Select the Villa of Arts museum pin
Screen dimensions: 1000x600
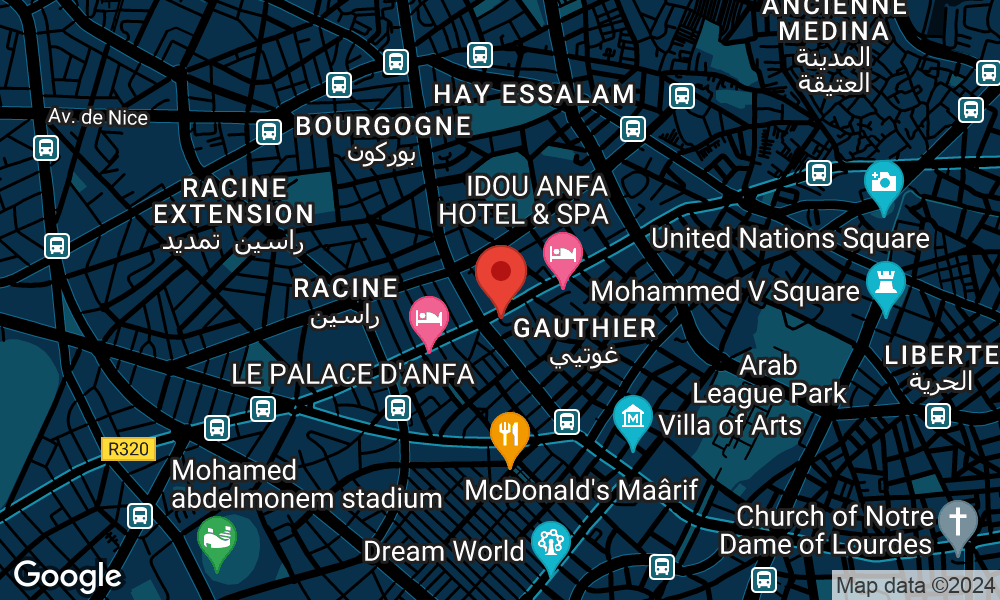coord(633,416)
